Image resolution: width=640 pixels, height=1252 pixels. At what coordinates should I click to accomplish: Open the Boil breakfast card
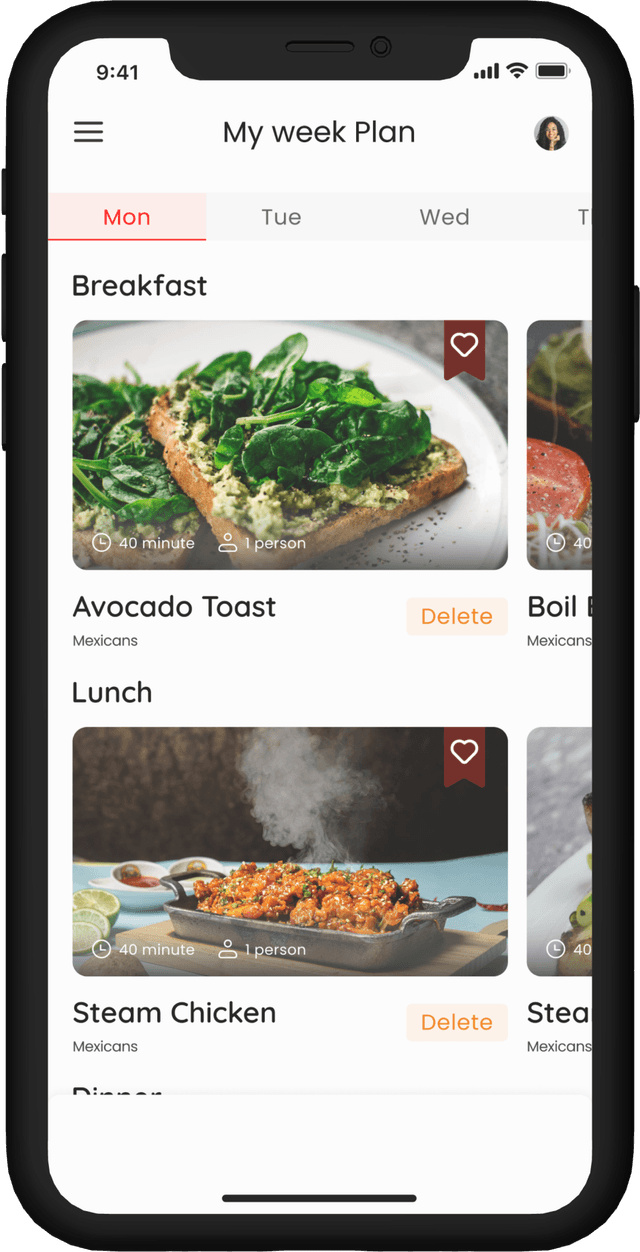click(x=559, y=445)
